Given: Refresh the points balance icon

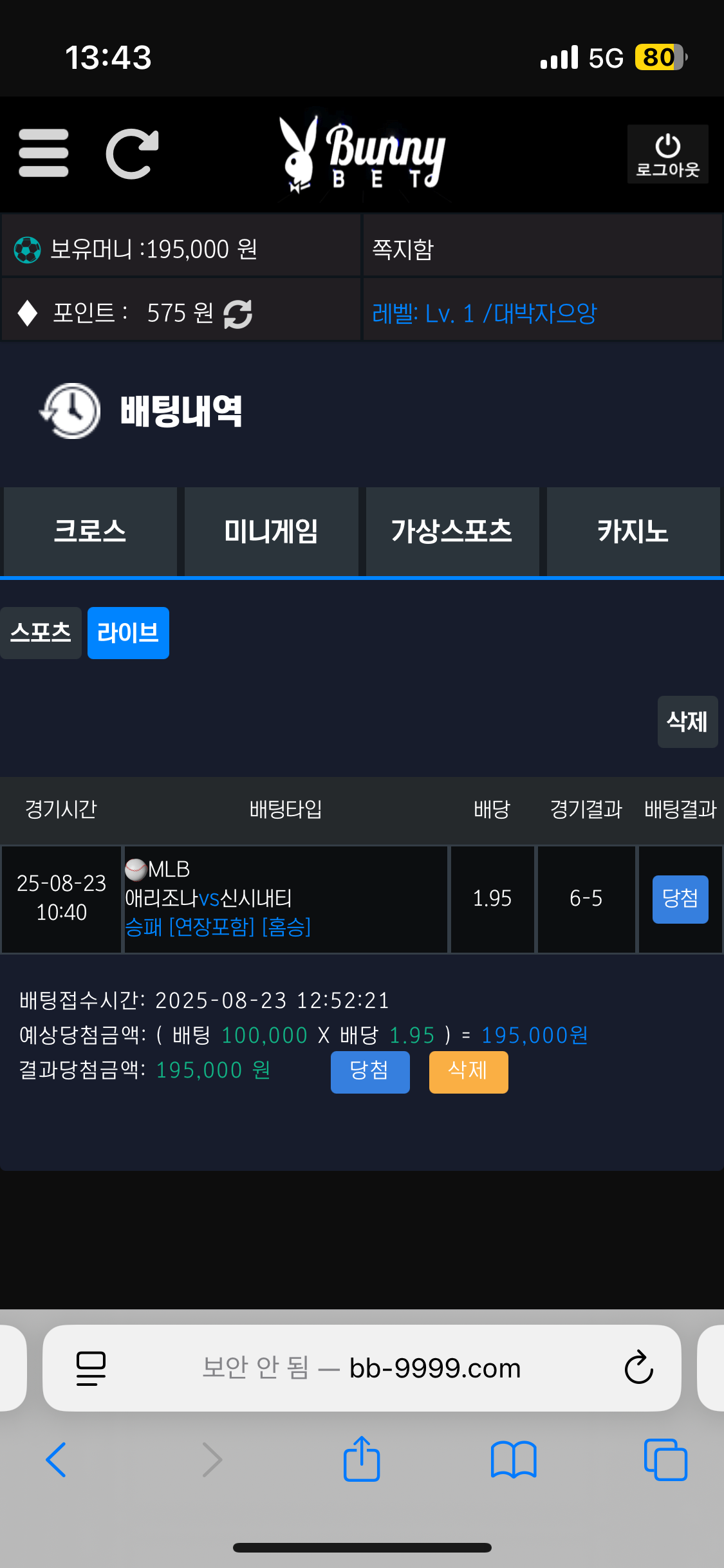Looking at the screenshot, I should click(237, 314).
